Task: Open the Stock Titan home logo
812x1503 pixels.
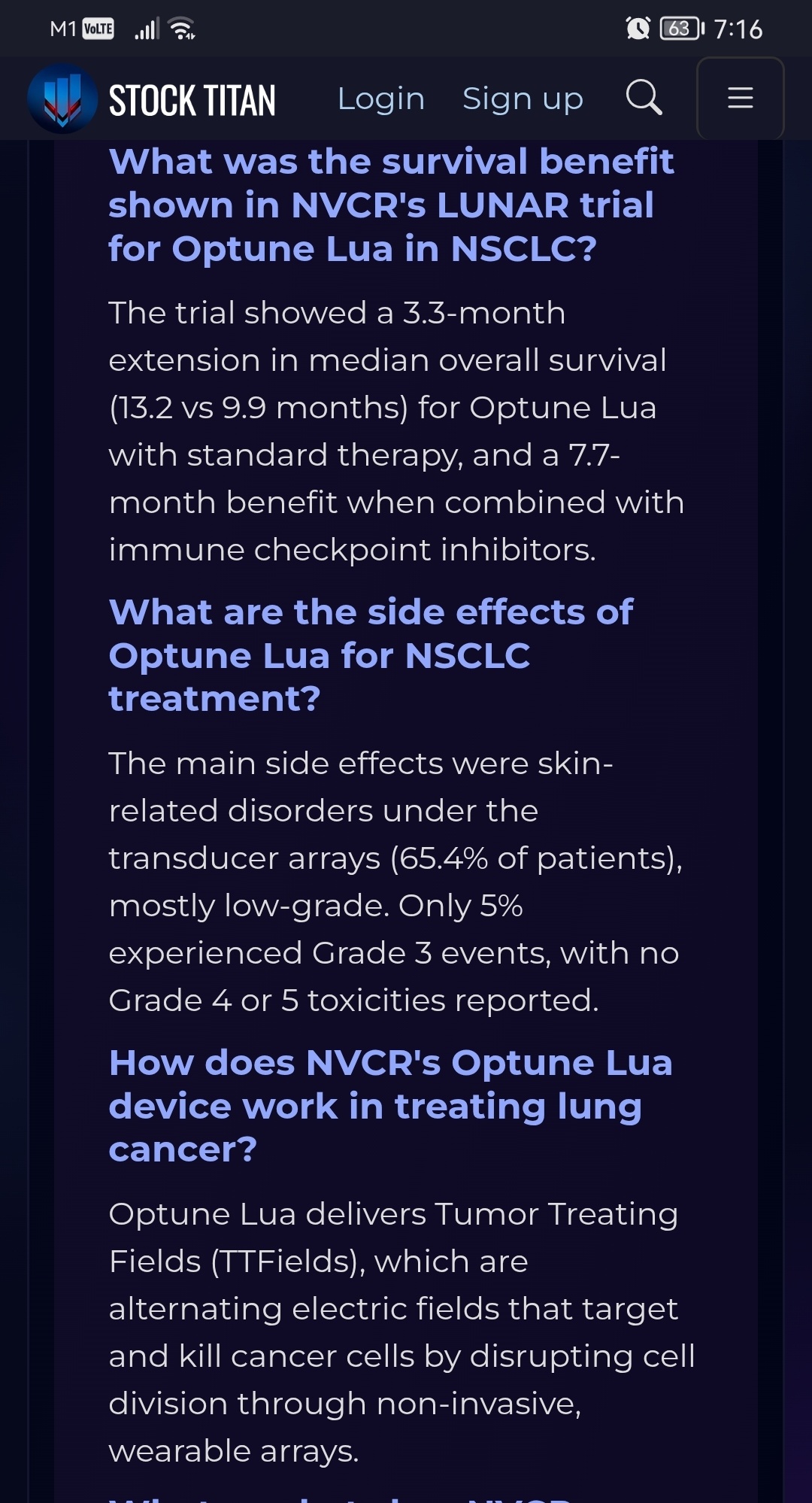Action: pos(152,99)
